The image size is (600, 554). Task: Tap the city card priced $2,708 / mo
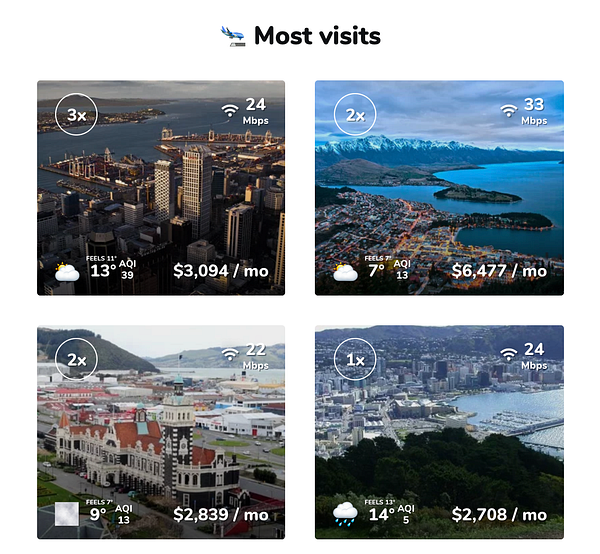(x=439, y=432)
